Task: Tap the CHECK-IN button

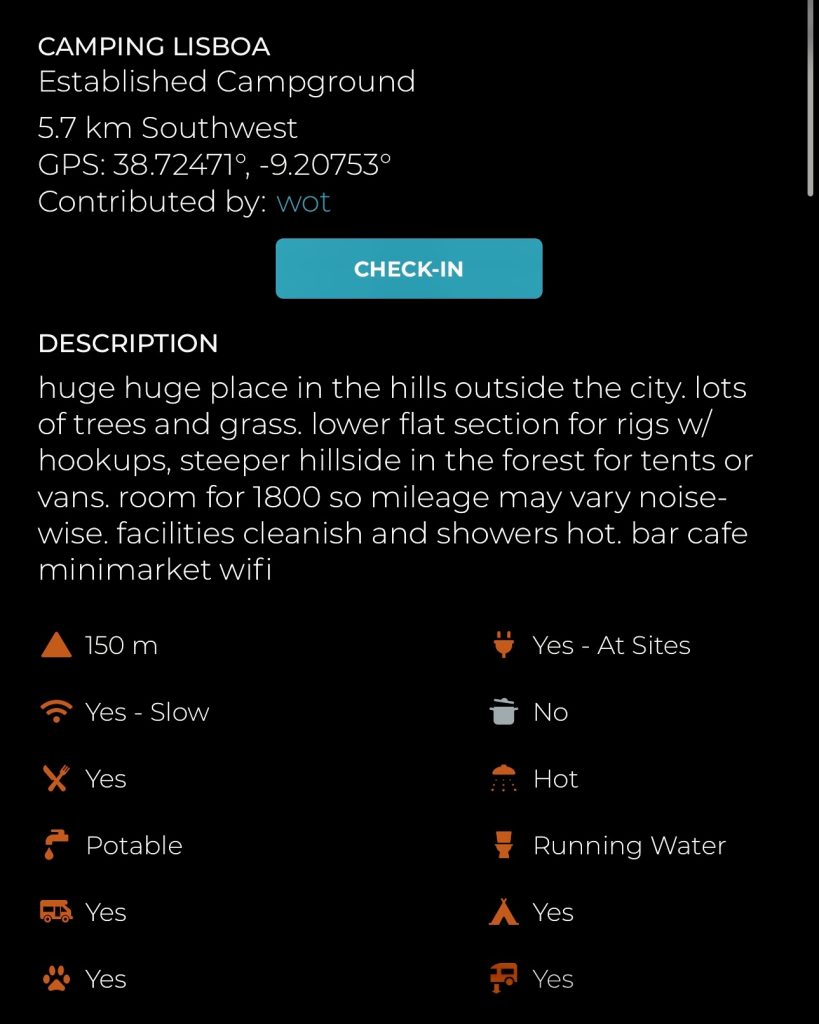Action: pos(408,269)
